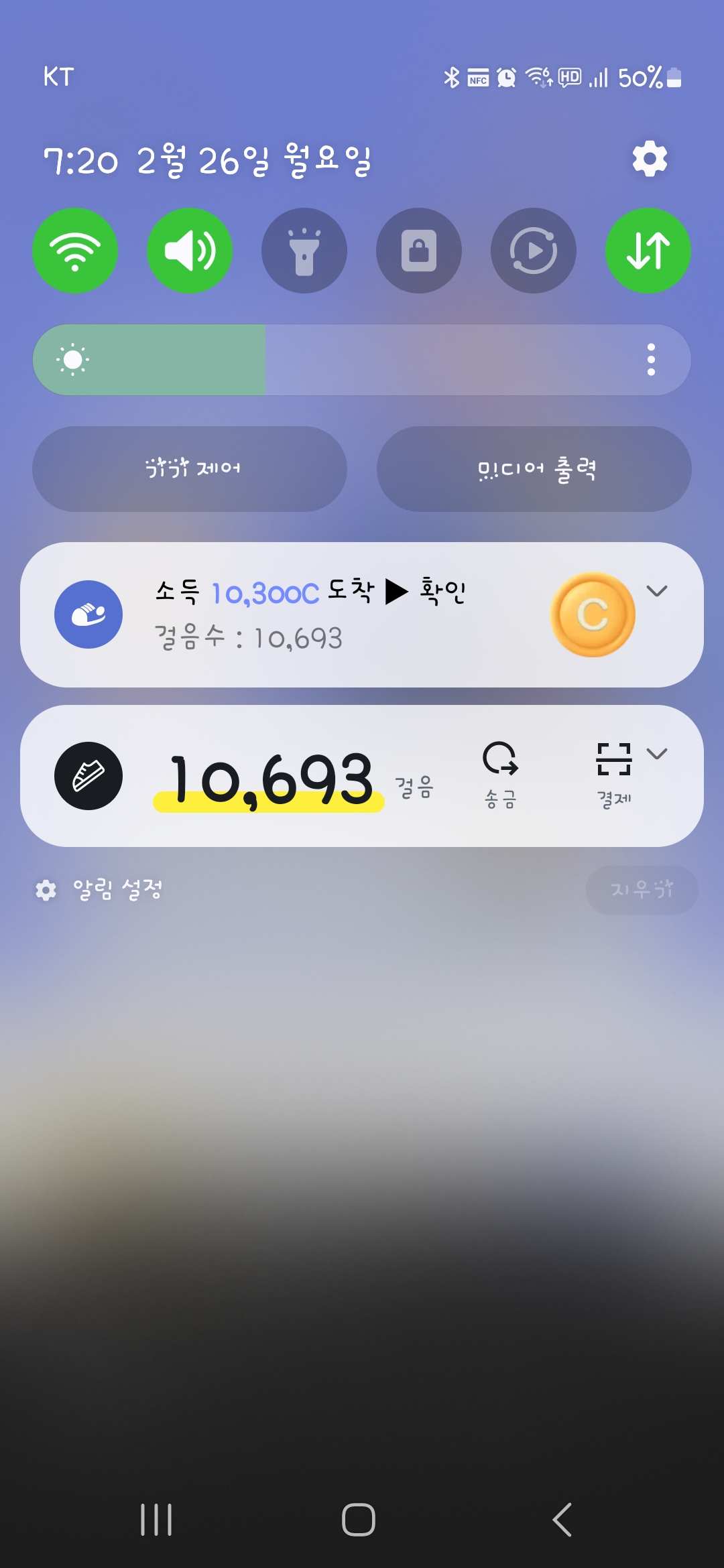724x1568 pixels.
Task: Clear notifications with 지우기
Action: click(642, 891)
